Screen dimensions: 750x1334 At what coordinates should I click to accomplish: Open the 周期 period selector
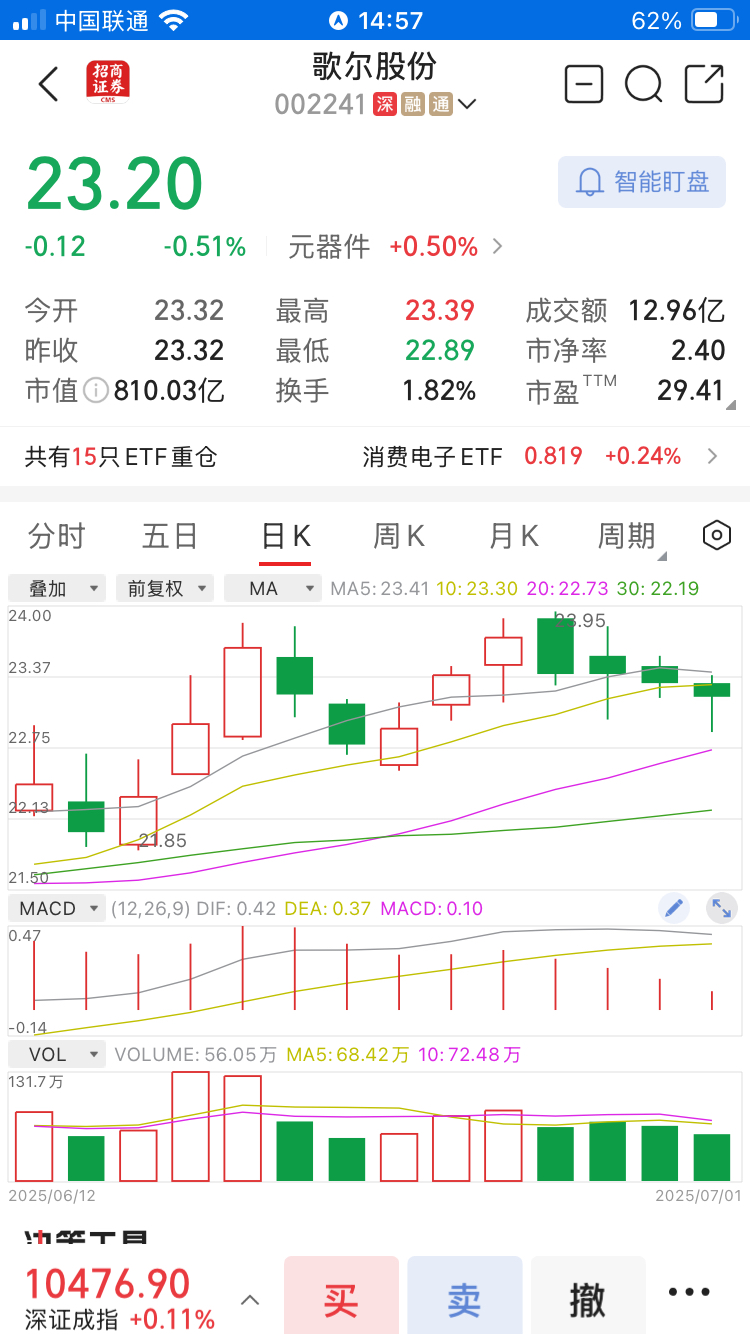[x=628, y=536]
